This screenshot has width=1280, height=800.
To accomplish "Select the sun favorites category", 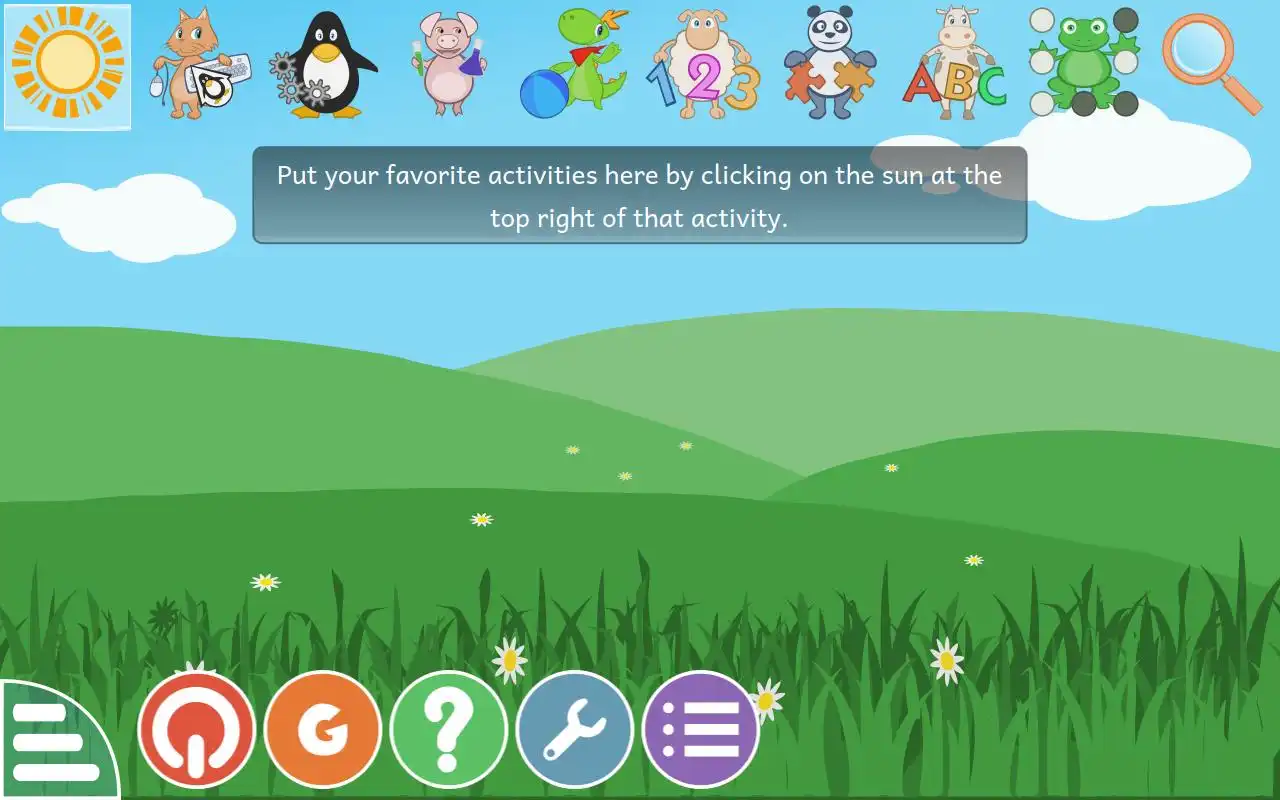I will [67, 66].
